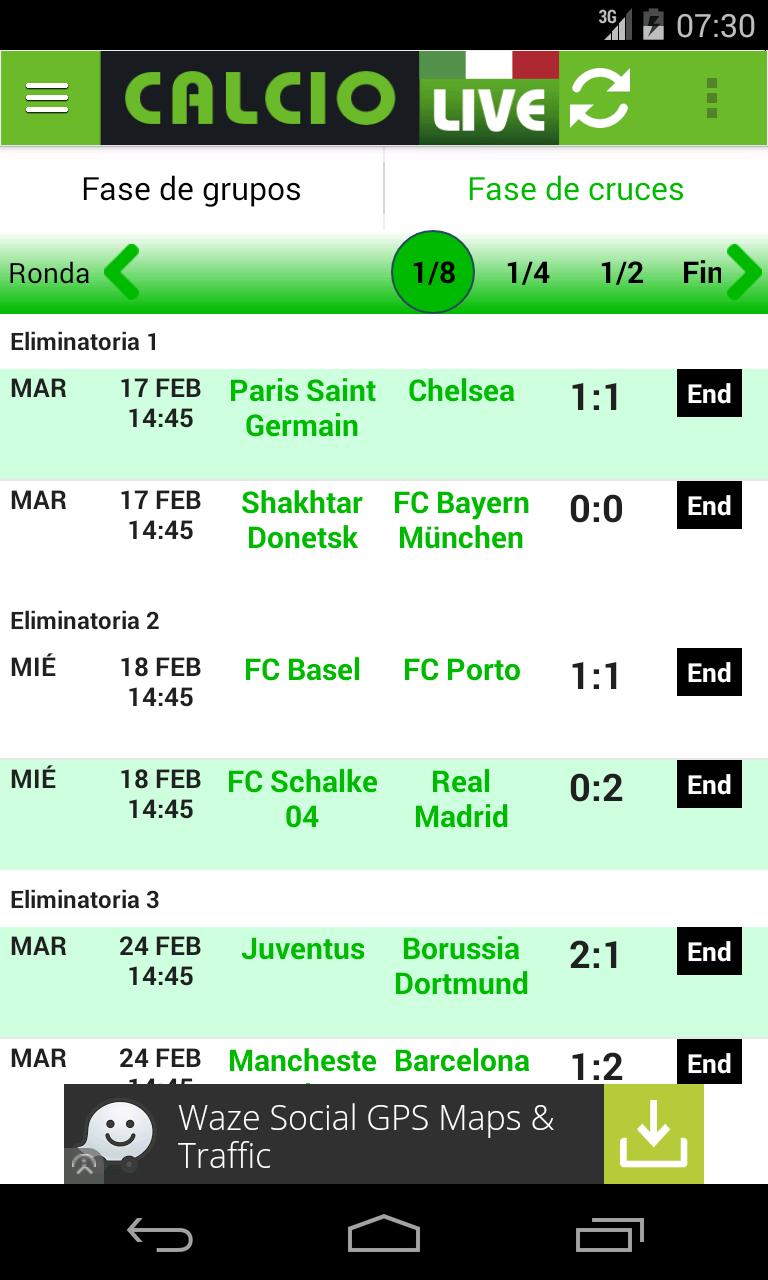The height and width of the screenshot is (1280, 768).
Task: Open the navigation drawer menu
Action: coord(46,98)
